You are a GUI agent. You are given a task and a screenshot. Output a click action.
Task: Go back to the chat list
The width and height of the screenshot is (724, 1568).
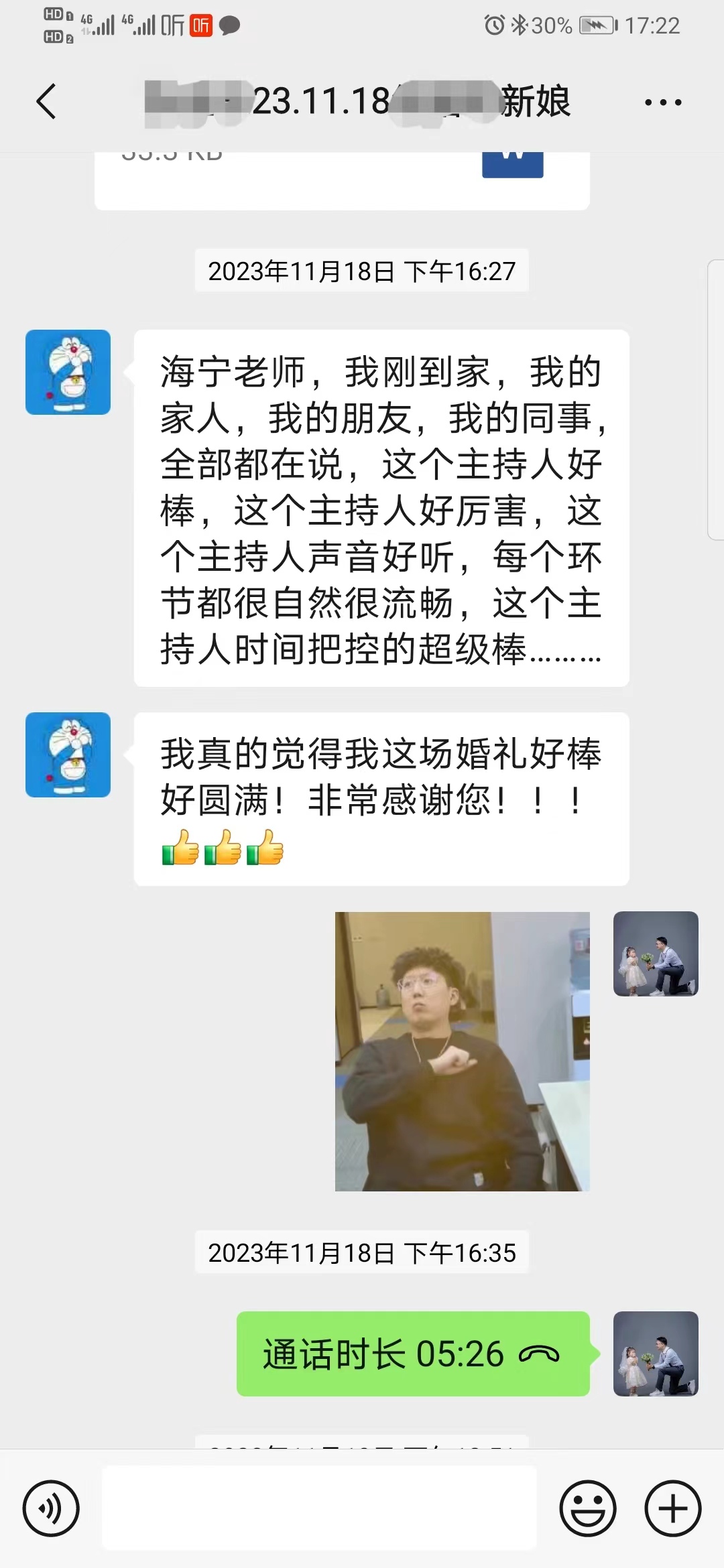46,102
